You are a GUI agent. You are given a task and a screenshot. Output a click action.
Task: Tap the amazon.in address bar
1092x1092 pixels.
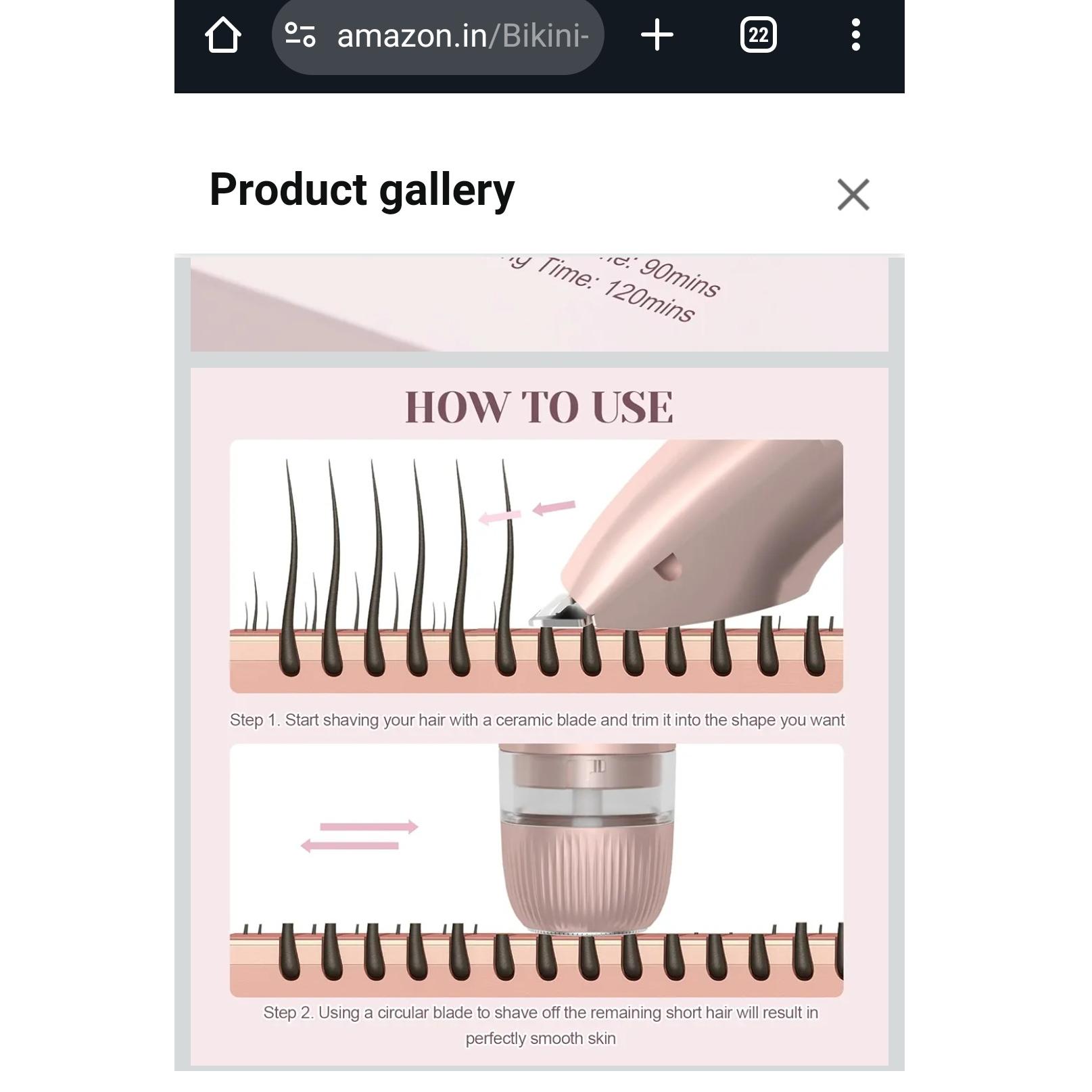pos(463,35)
